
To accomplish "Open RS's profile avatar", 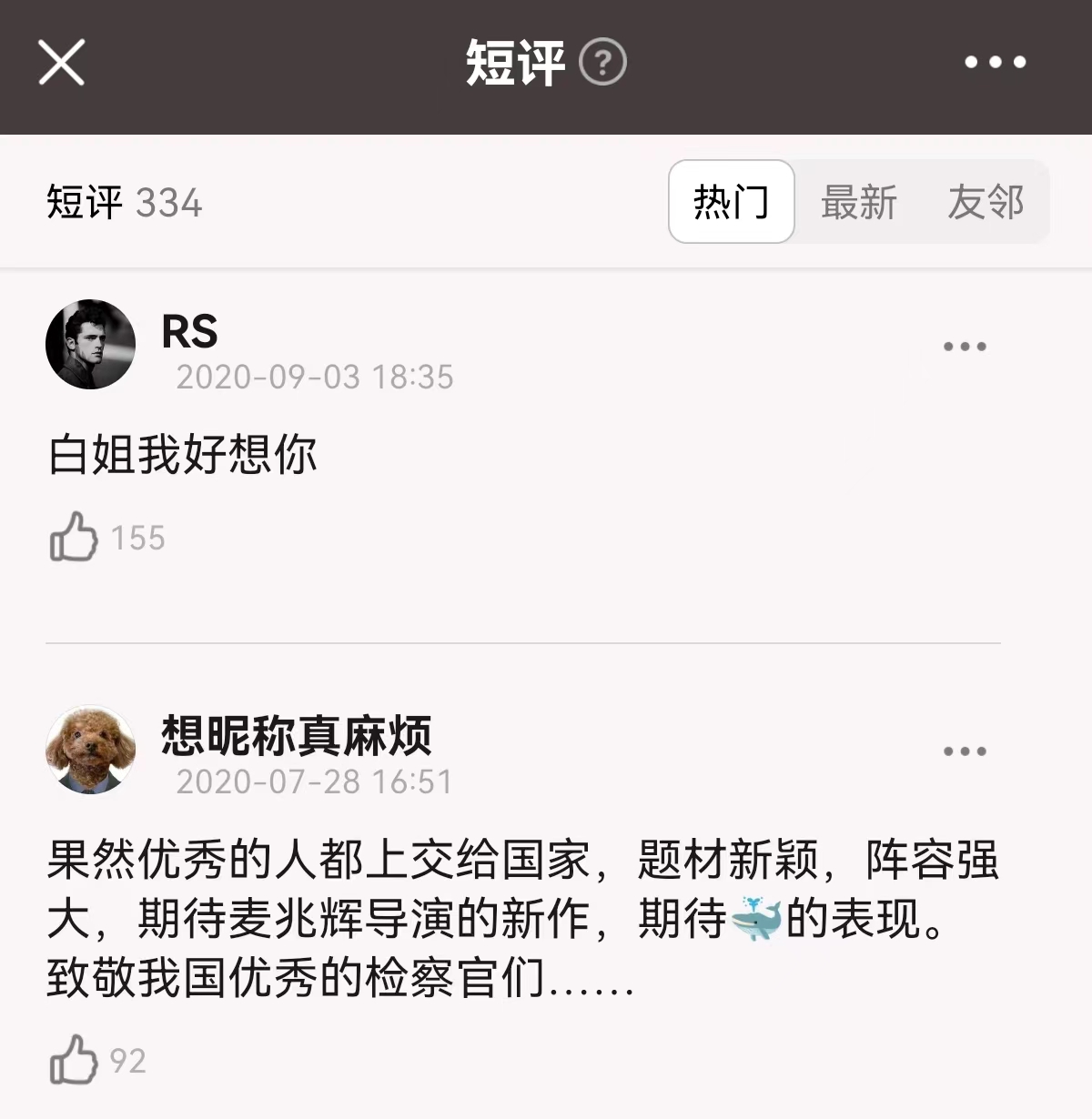I will (x=90, y=346).
